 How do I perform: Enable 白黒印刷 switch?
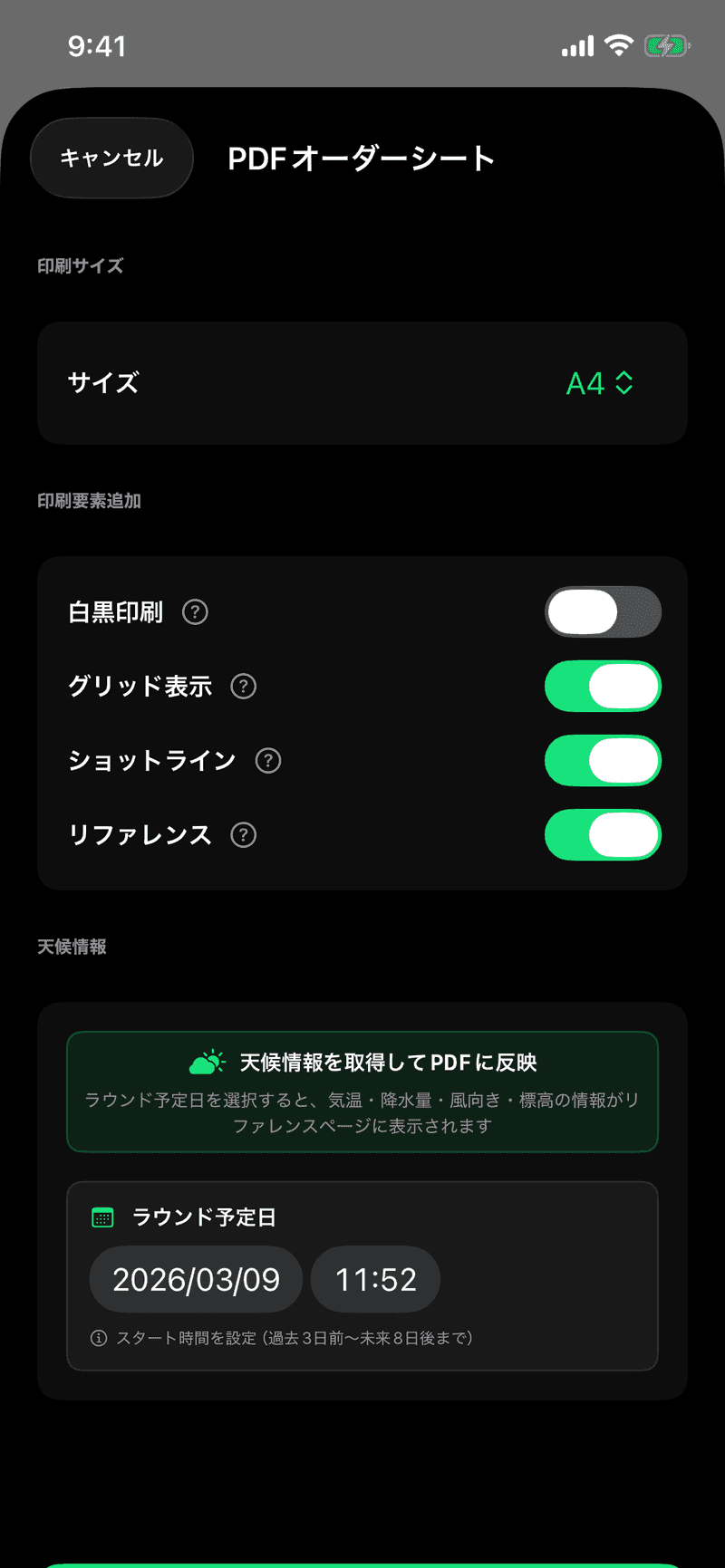click(603, 612)
